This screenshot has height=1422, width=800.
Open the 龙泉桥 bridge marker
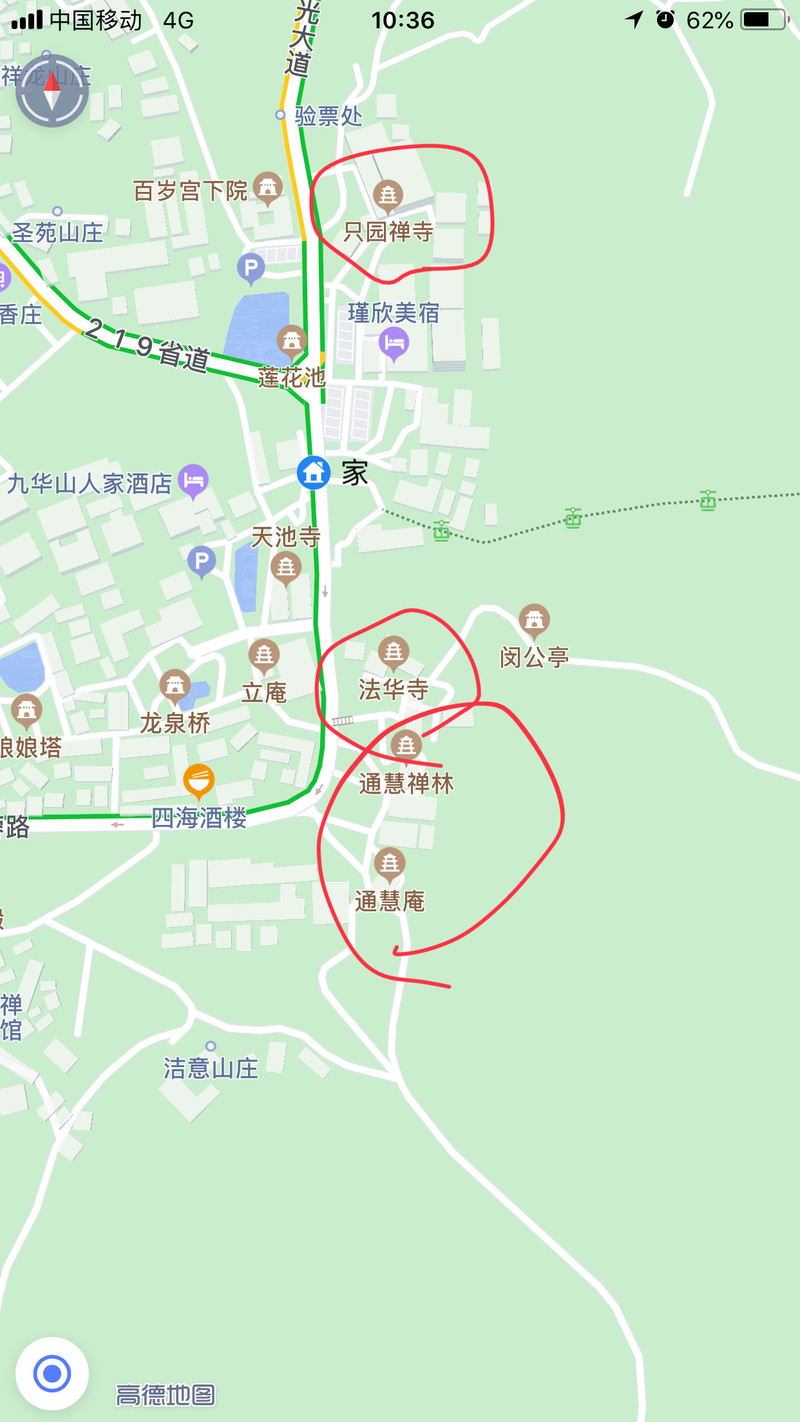(x=175, y=686)
